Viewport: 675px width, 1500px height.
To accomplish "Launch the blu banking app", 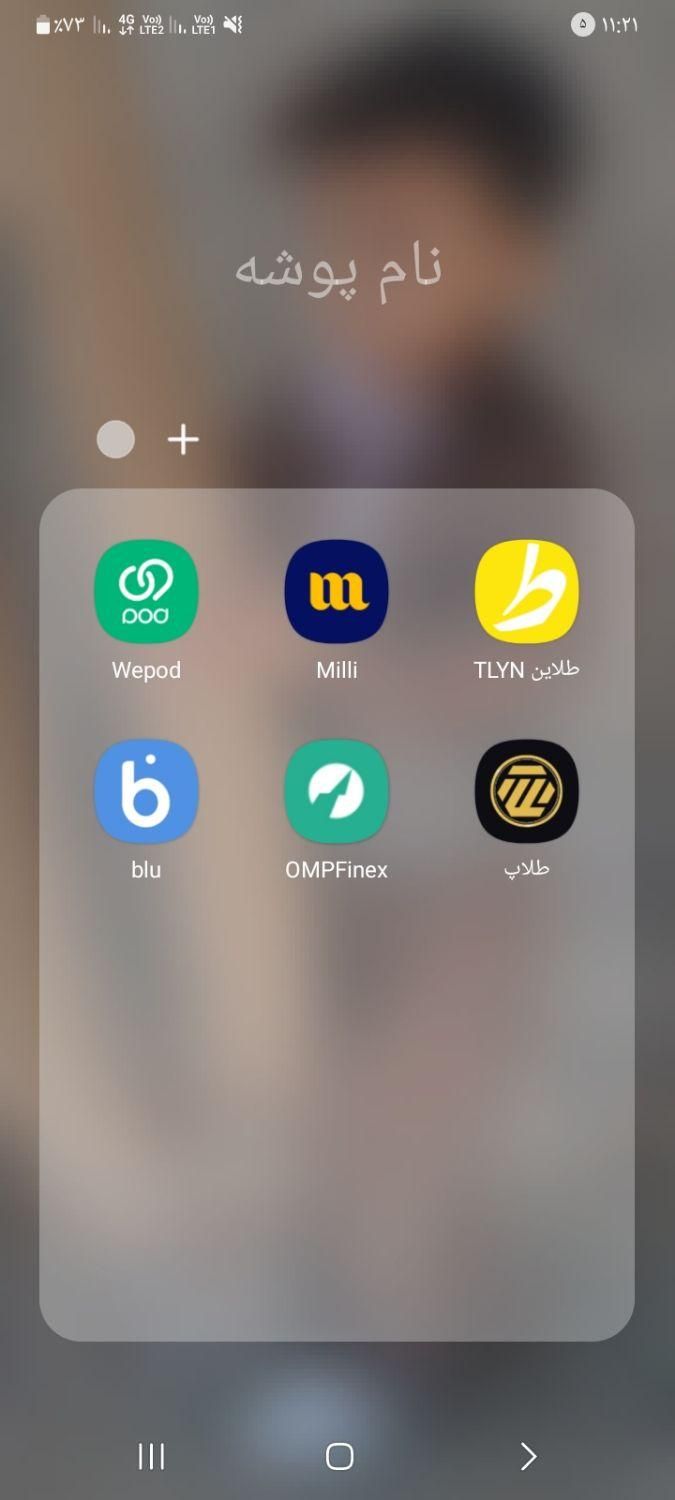I will (146, 792).
